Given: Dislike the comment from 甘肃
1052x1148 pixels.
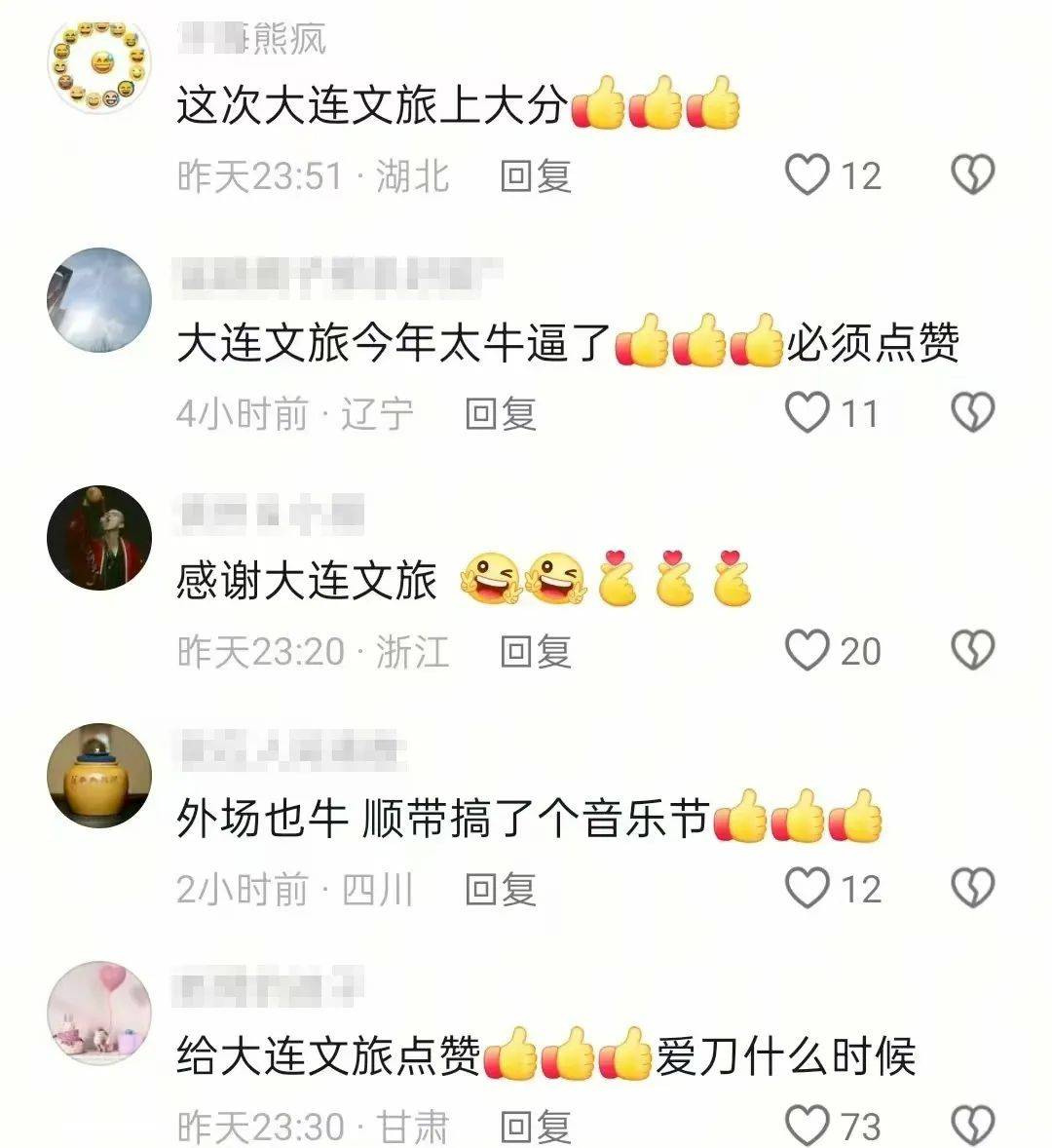Looking at the screenshot, I should (x=972, y=1127).
